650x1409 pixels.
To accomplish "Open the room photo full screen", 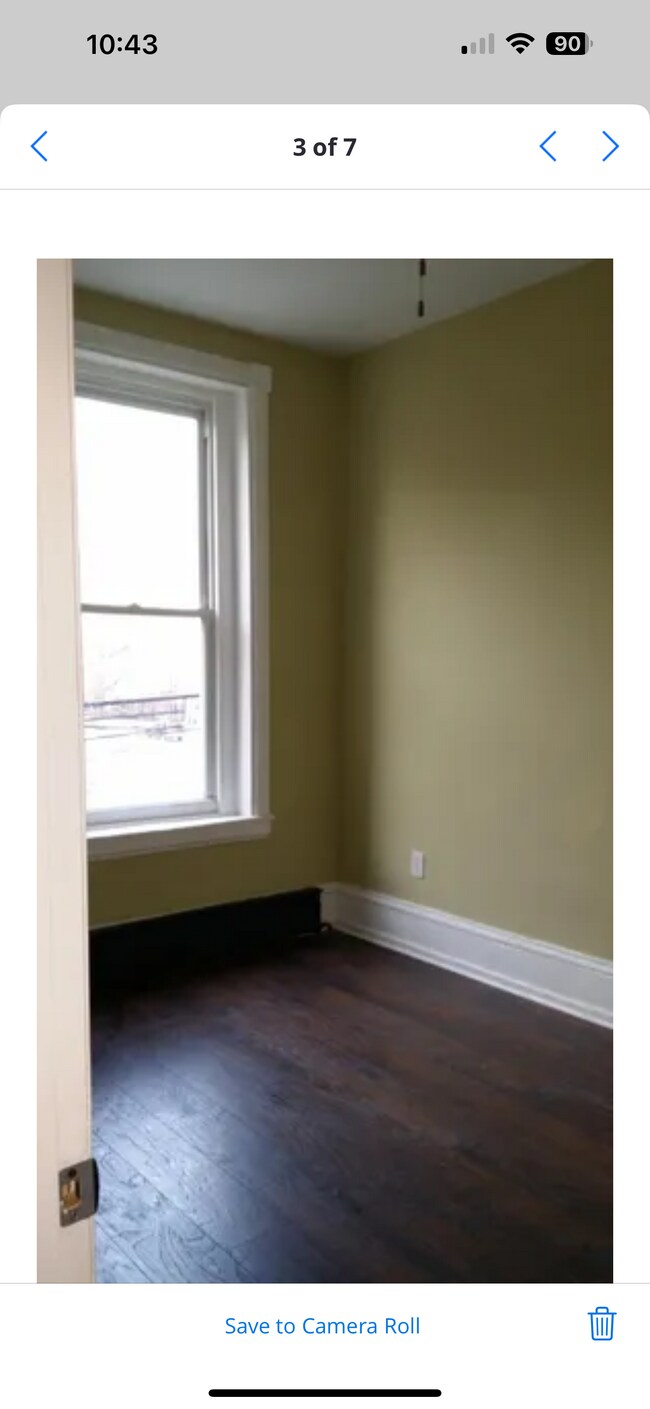I will (325, 770).
